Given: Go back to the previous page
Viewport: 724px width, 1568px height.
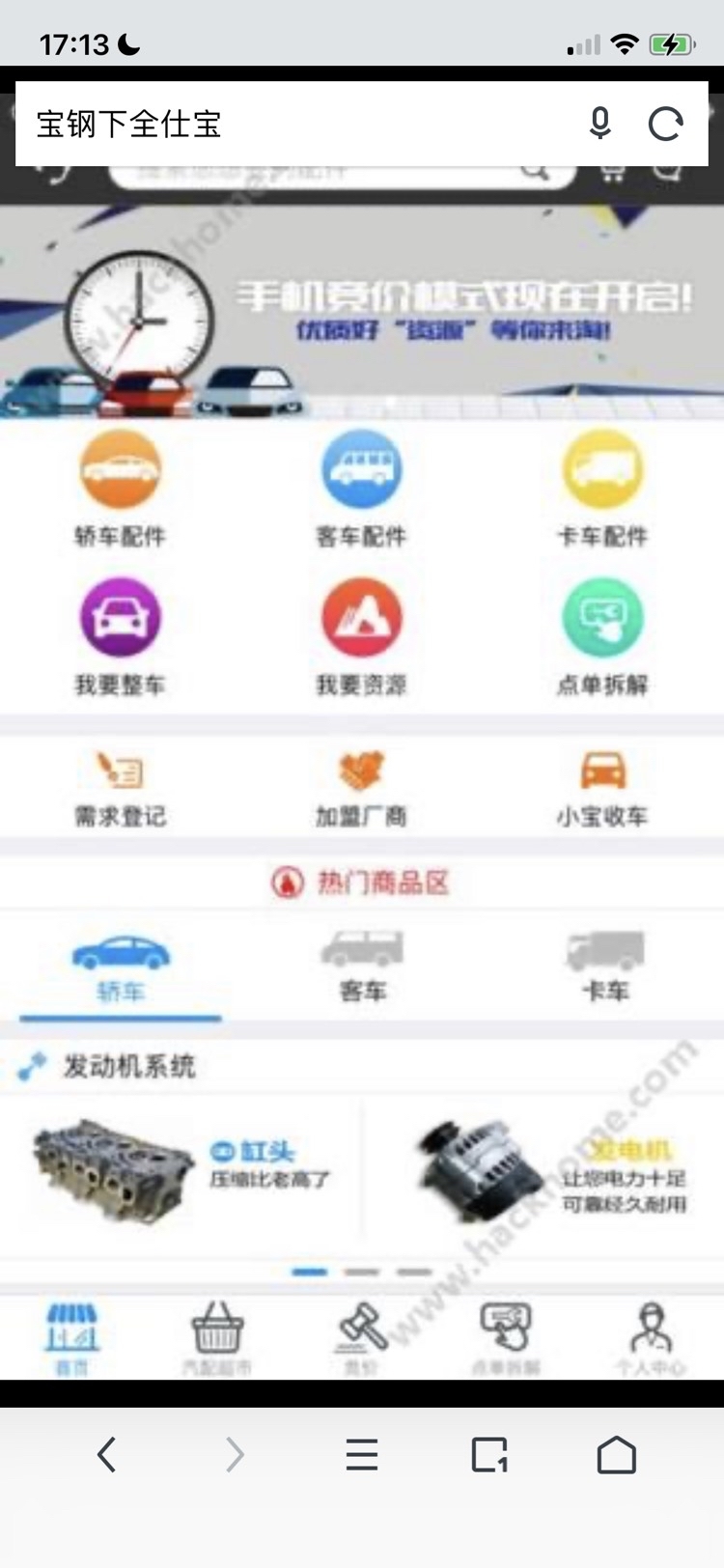Looking at the screenshot, I should tap(107, 1454).
